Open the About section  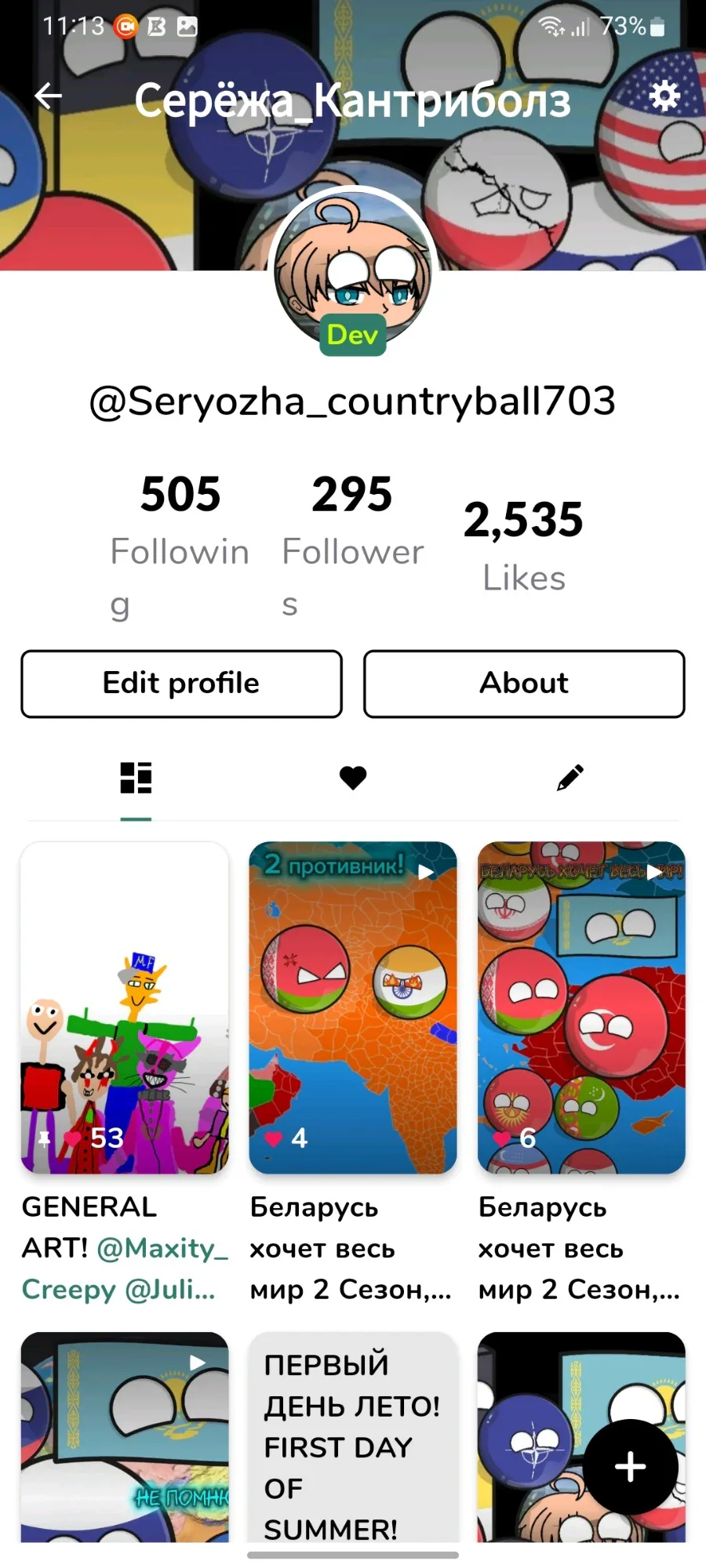click(x=524, y=684)
